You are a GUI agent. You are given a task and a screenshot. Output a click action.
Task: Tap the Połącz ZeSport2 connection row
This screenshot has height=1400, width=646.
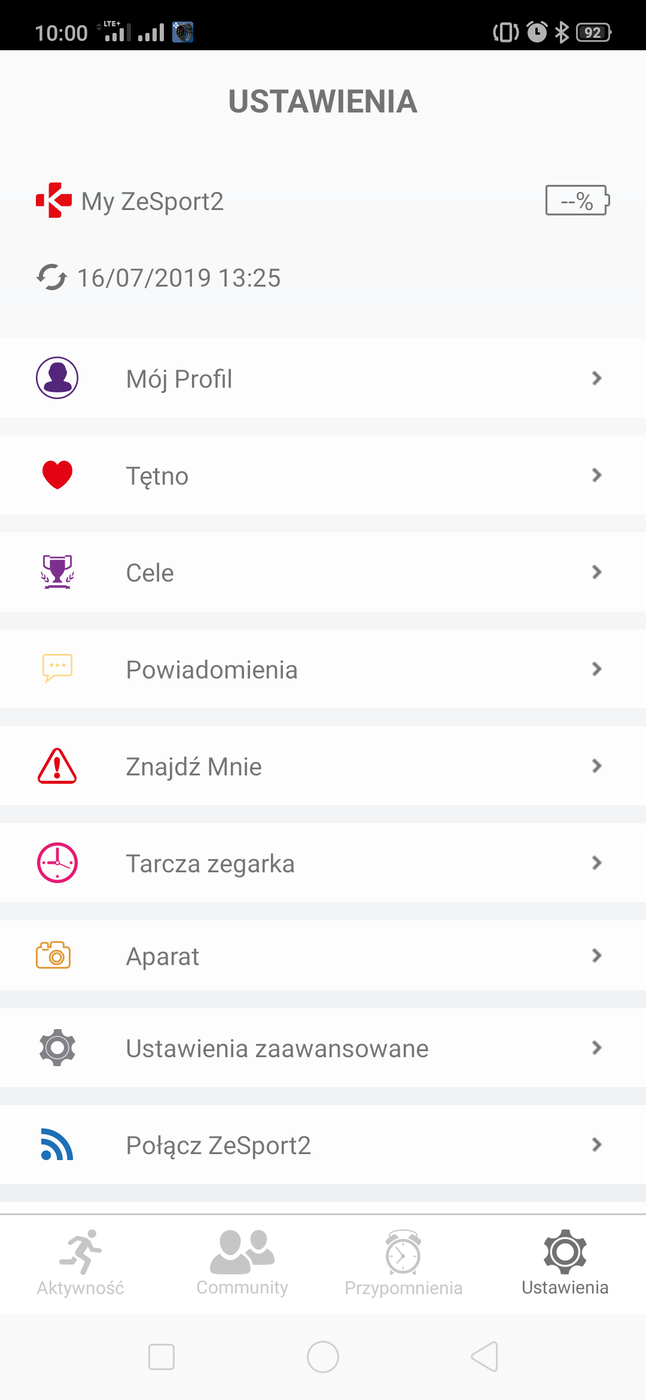point(322,1145)
